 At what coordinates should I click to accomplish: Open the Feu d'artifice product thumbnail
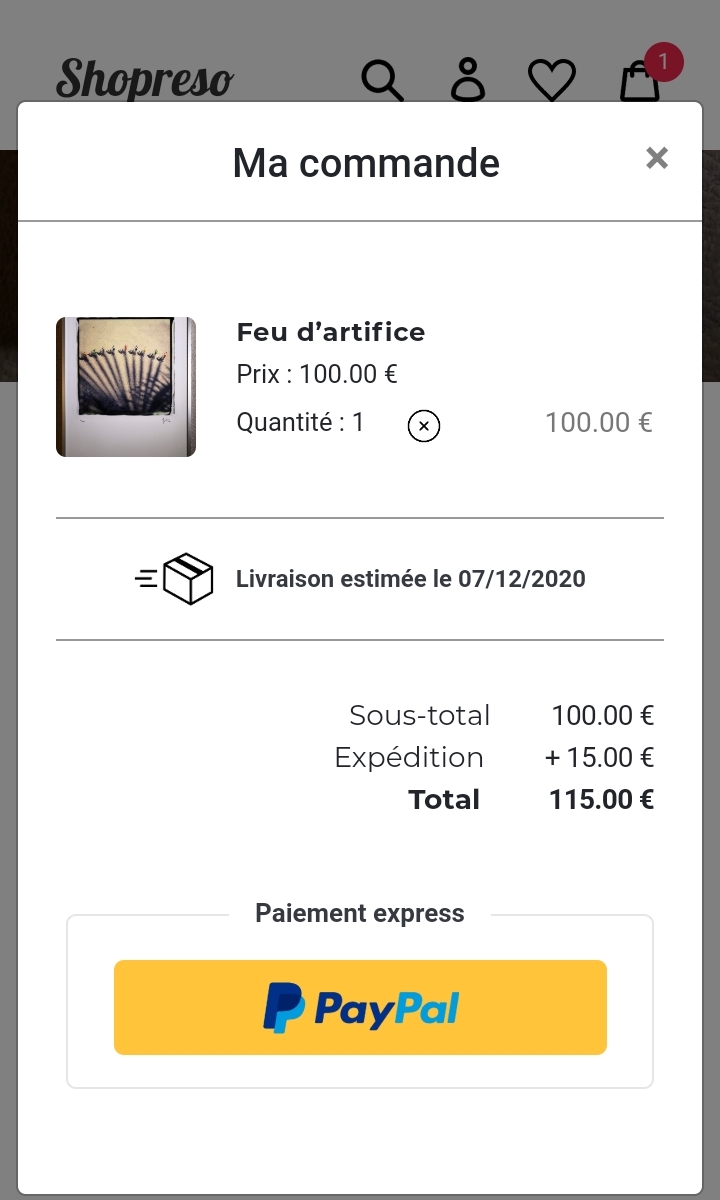(126, 387)
